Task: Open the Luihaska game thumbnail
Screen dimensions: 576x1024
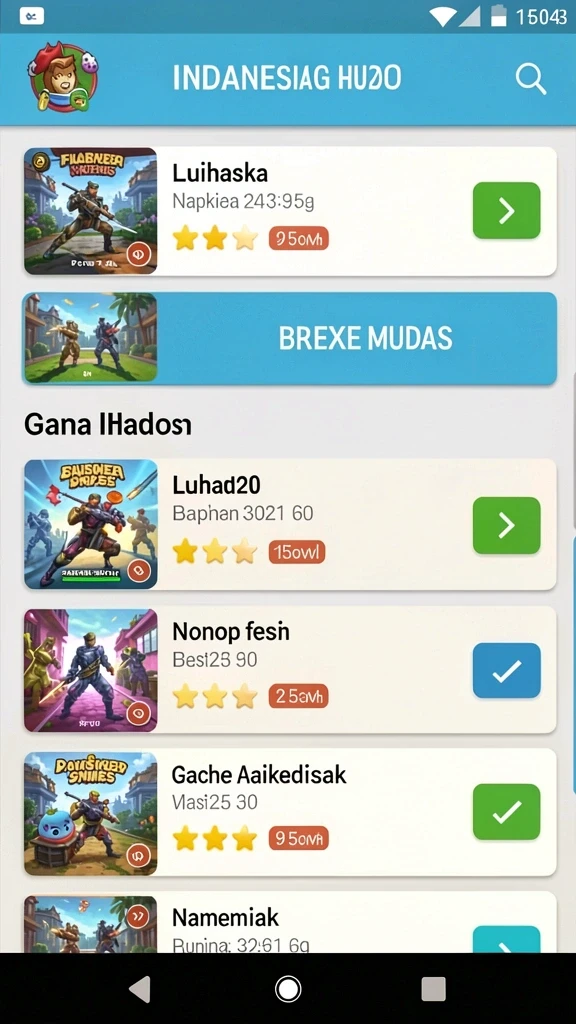Action: coord(91,211)
